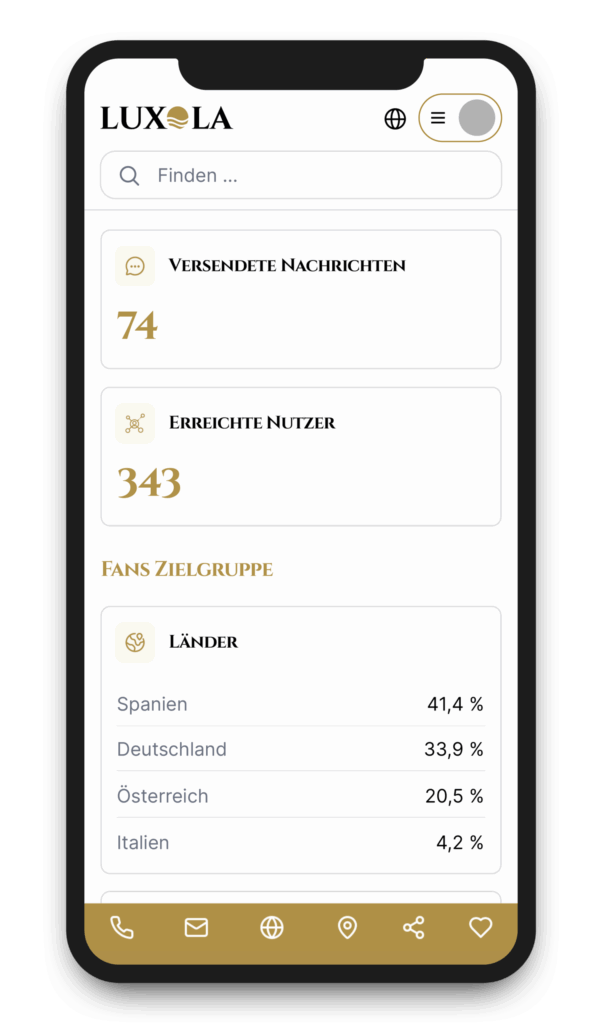Open the Versendete Nachrichten card

[300, 299]
